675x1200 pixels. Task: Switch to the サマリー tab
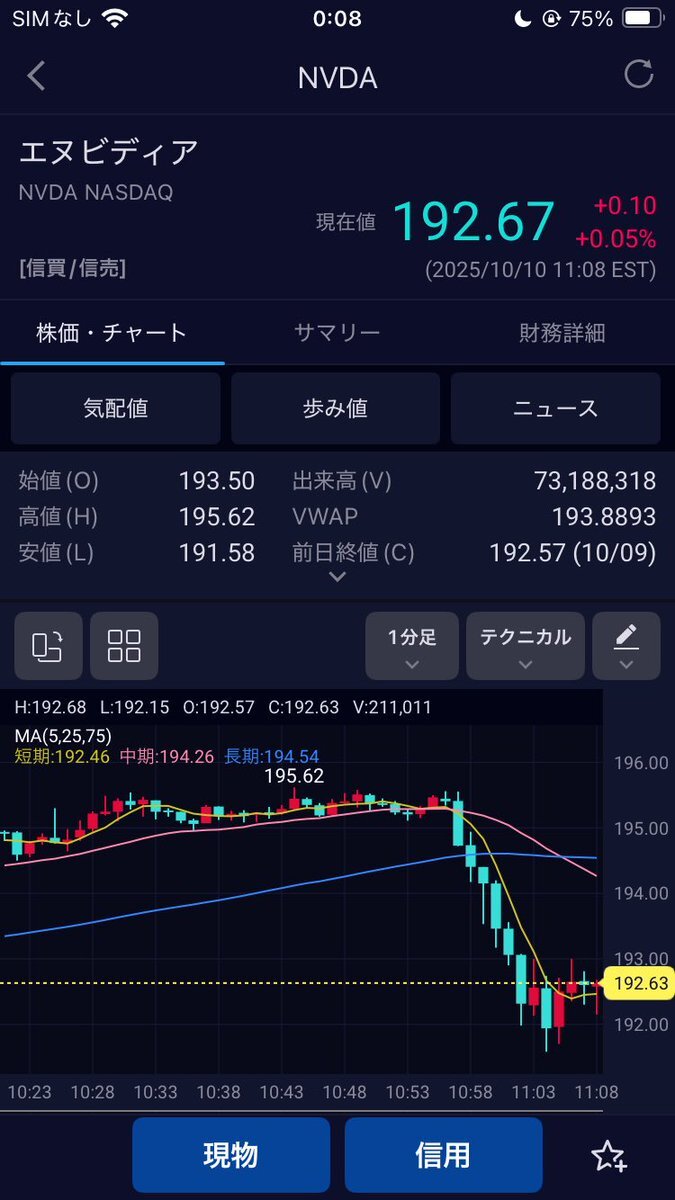pyautogui.click(x=337, y=333)
